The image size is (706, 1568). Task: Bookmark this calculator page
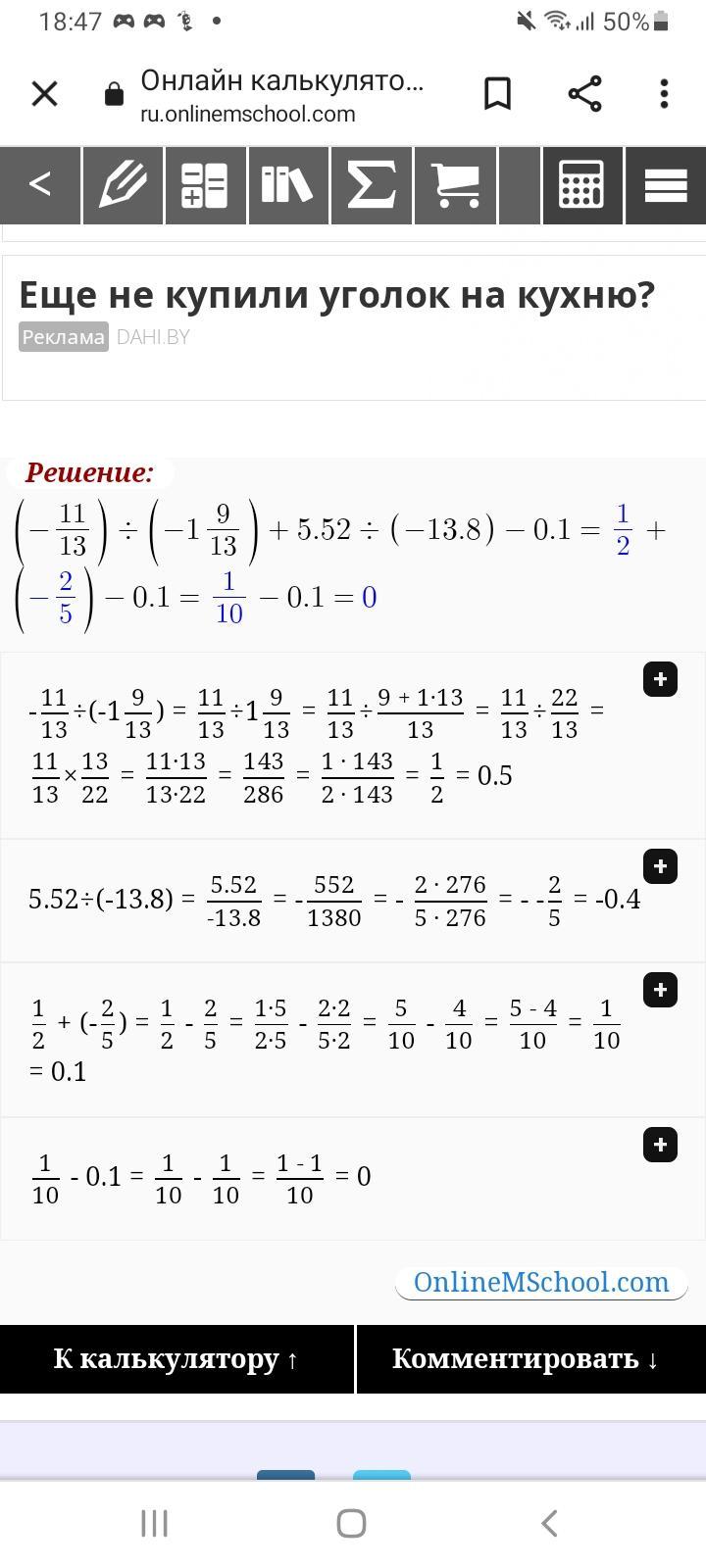pyautogui.click(x=497, y=95)
